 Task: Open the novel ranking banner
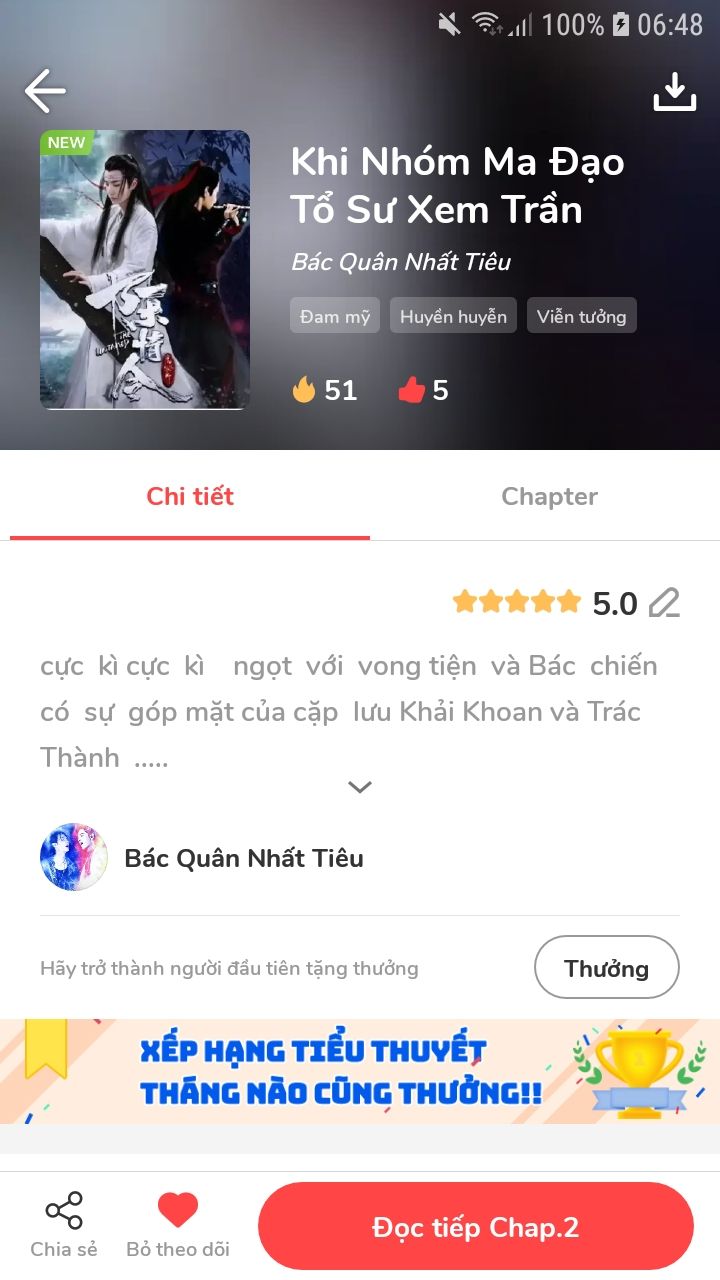(x=360, y=1071)
